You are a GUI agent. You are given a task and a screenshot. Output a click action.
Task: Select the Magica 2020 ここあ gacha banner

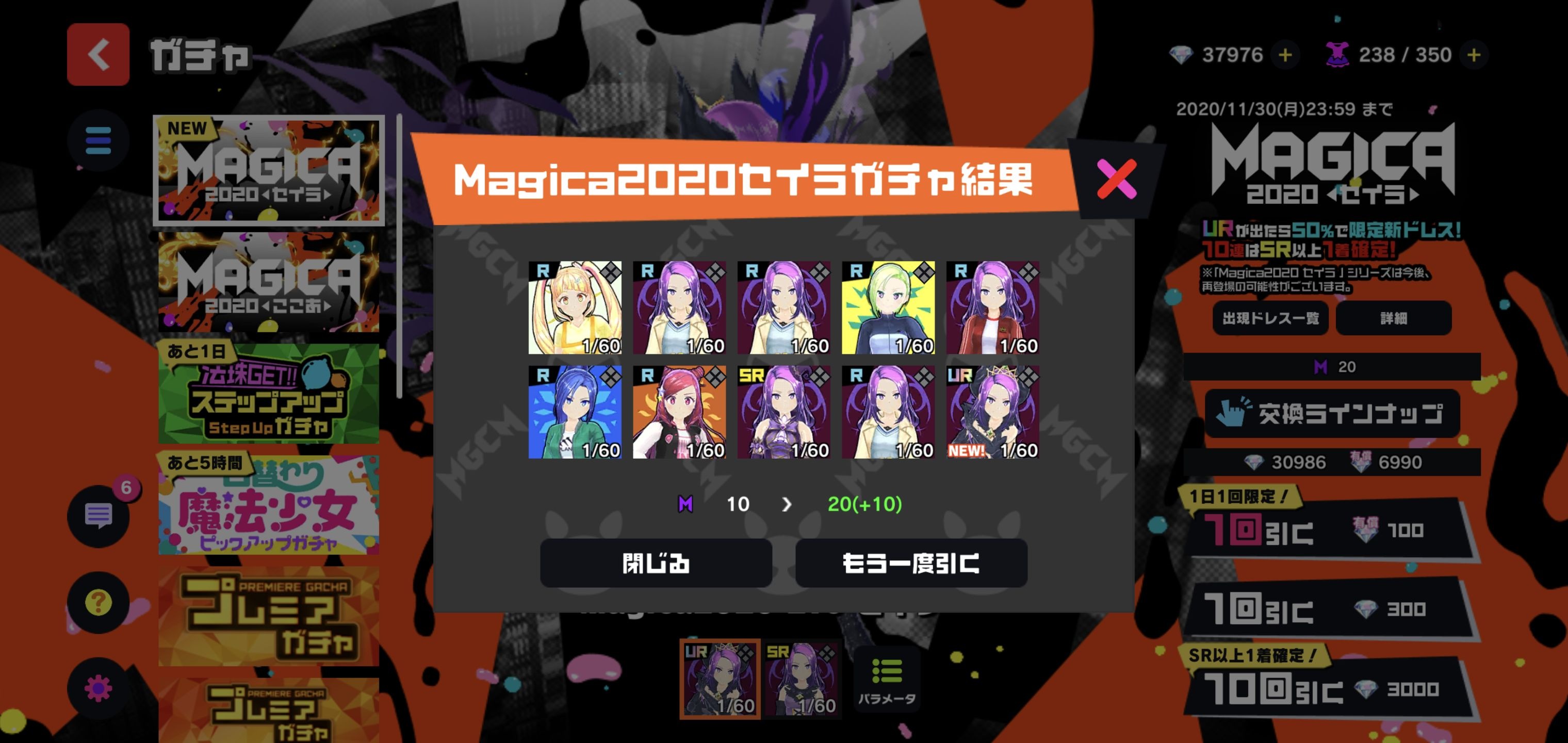point(268,282)
